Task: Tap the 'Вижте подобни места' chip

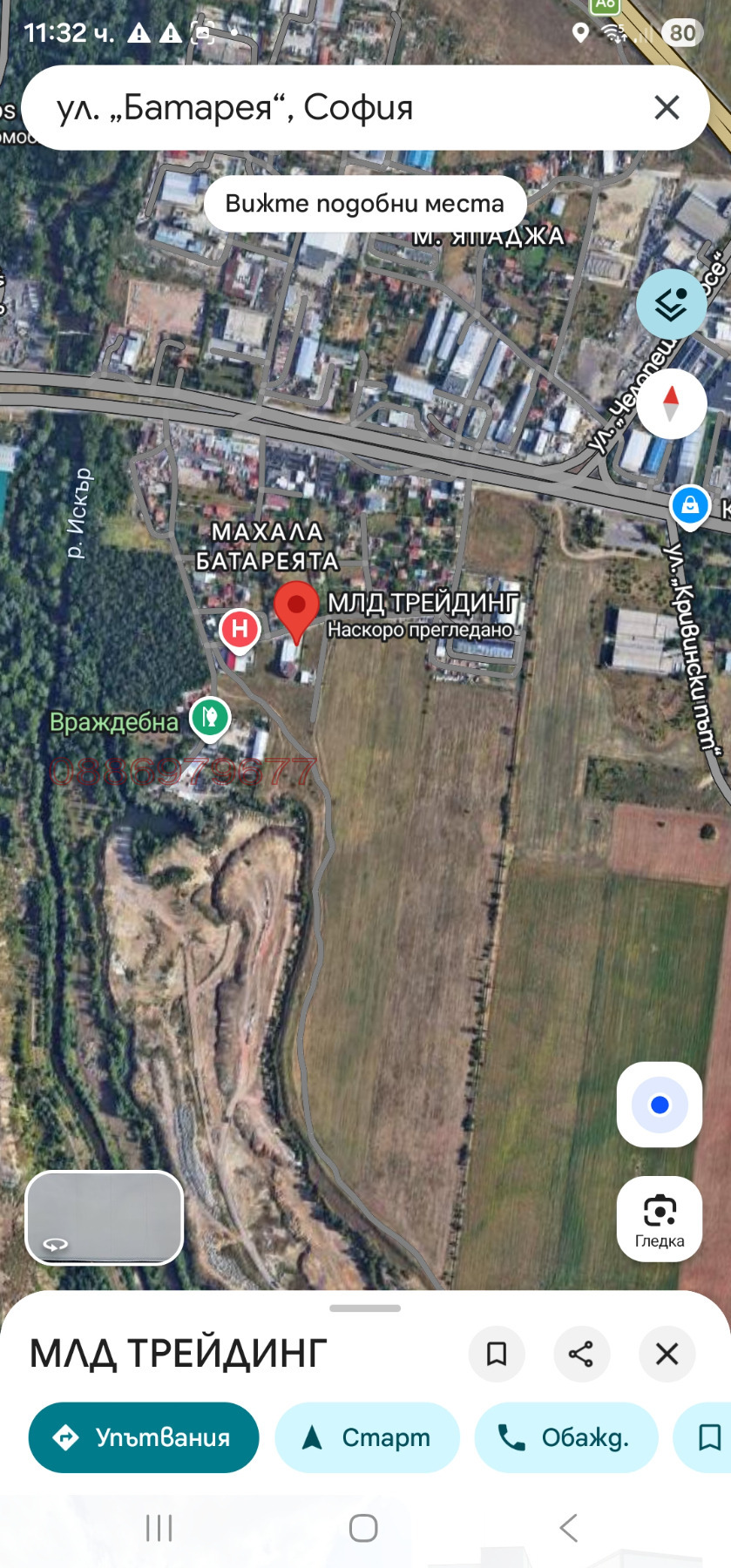Action: (x=365, y=204)
